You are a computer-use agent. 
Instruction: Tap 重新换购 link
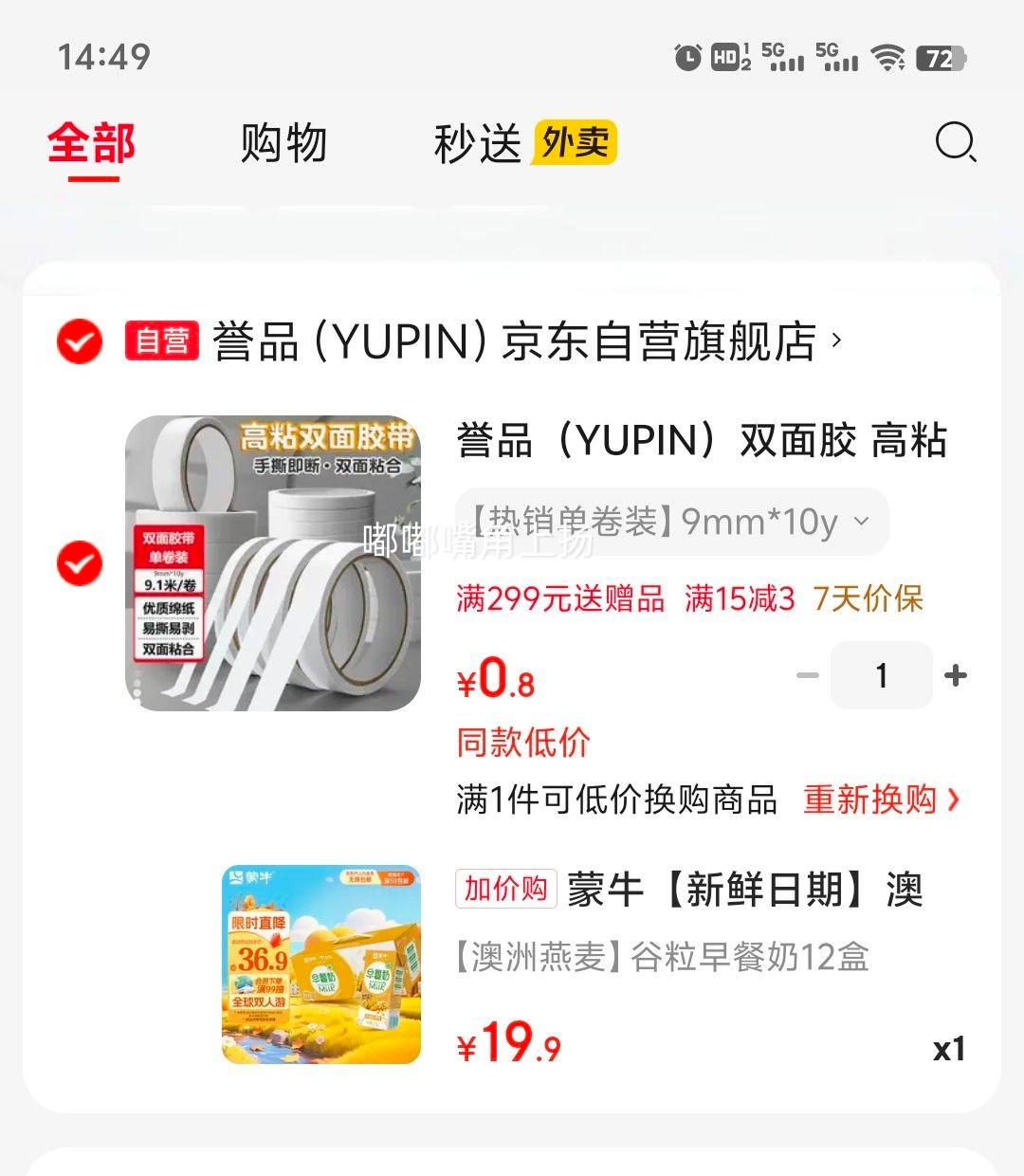tap(881, 799)
